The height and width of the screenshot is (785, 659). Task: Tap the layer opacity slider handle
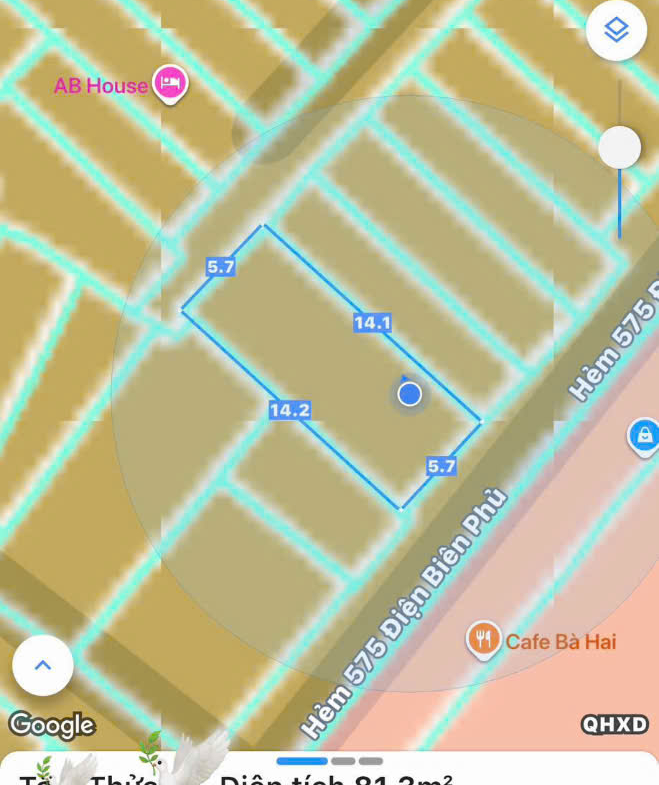619,149
